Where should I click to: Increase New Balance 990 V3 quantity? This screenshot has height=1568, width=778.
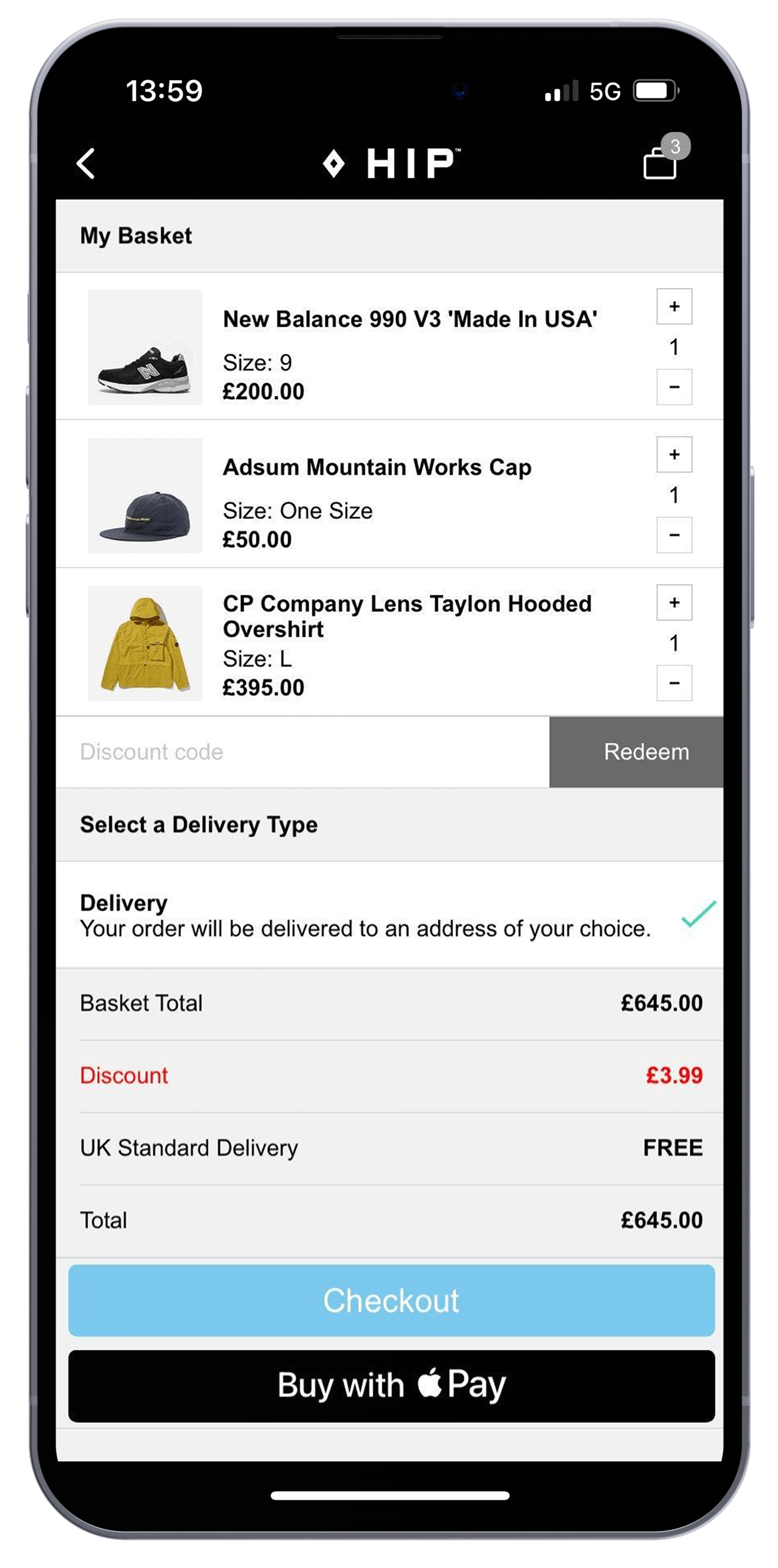[674, 306]
